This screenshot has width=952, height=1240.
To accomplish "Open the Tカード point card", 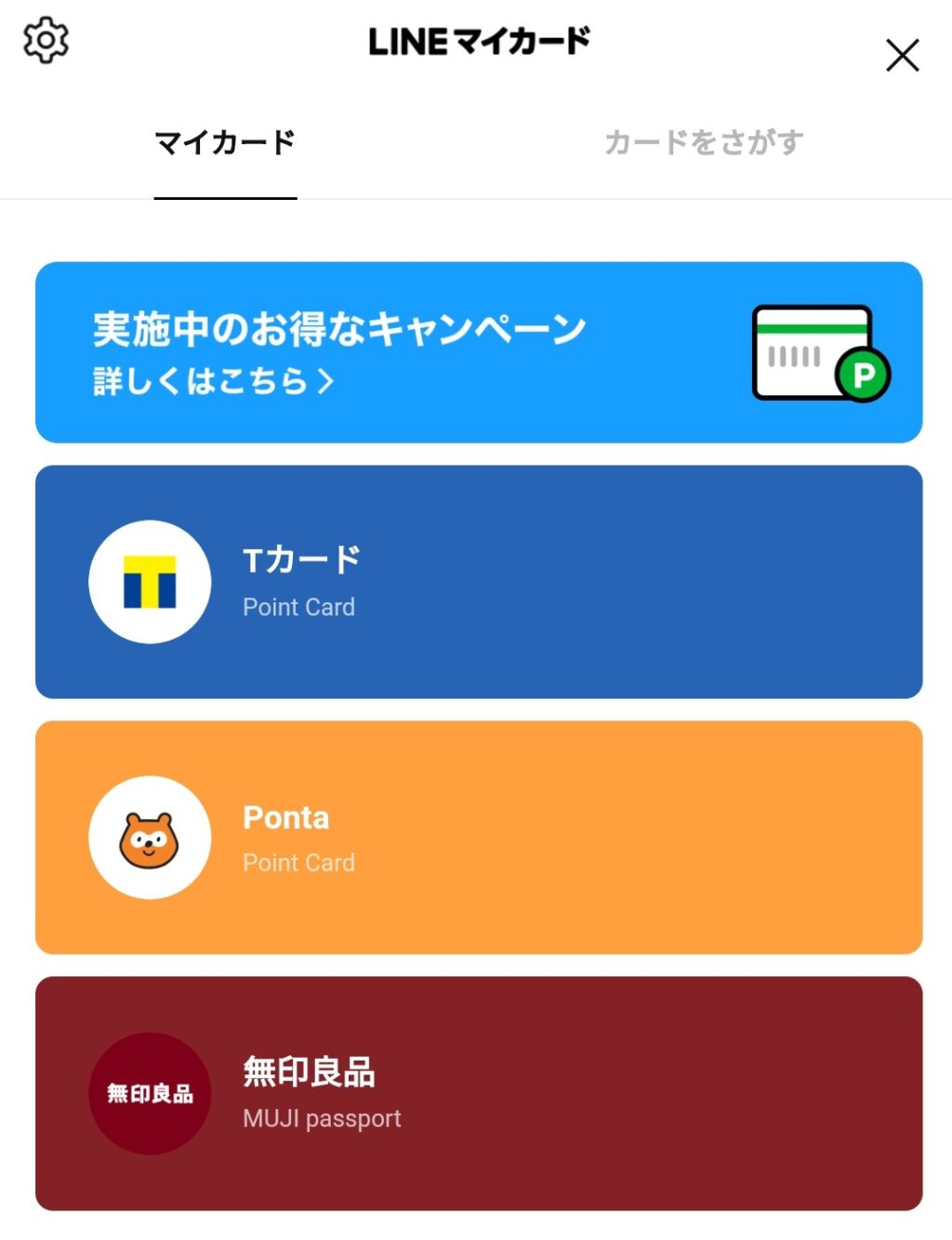I will 479,582.
